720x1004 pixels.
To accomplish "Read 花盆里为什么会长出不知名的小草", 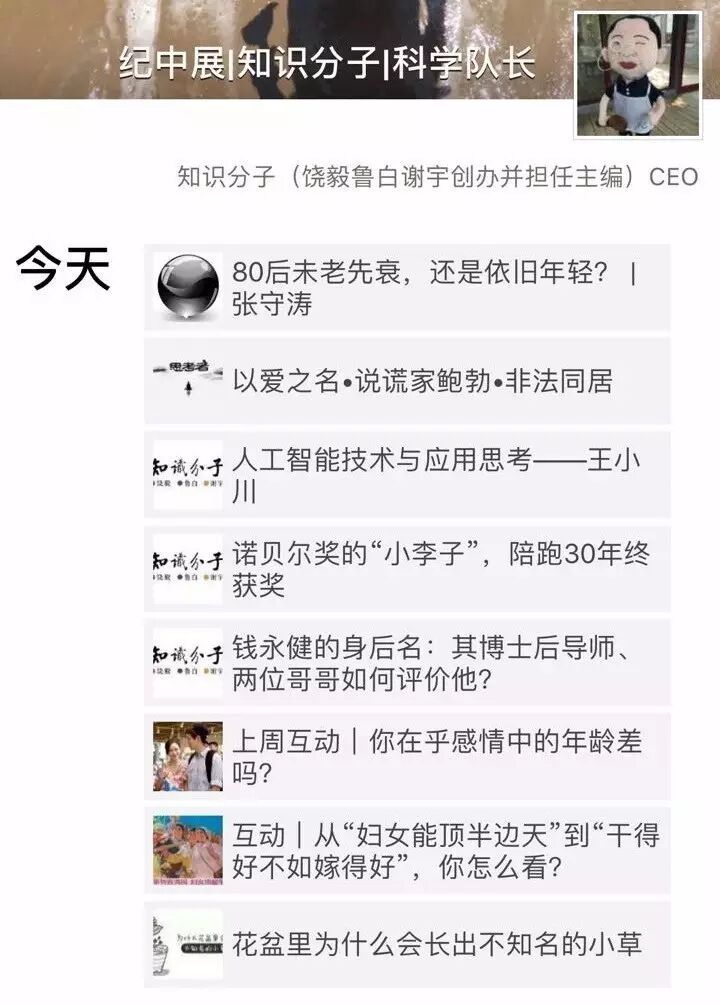I will (408, 943).
